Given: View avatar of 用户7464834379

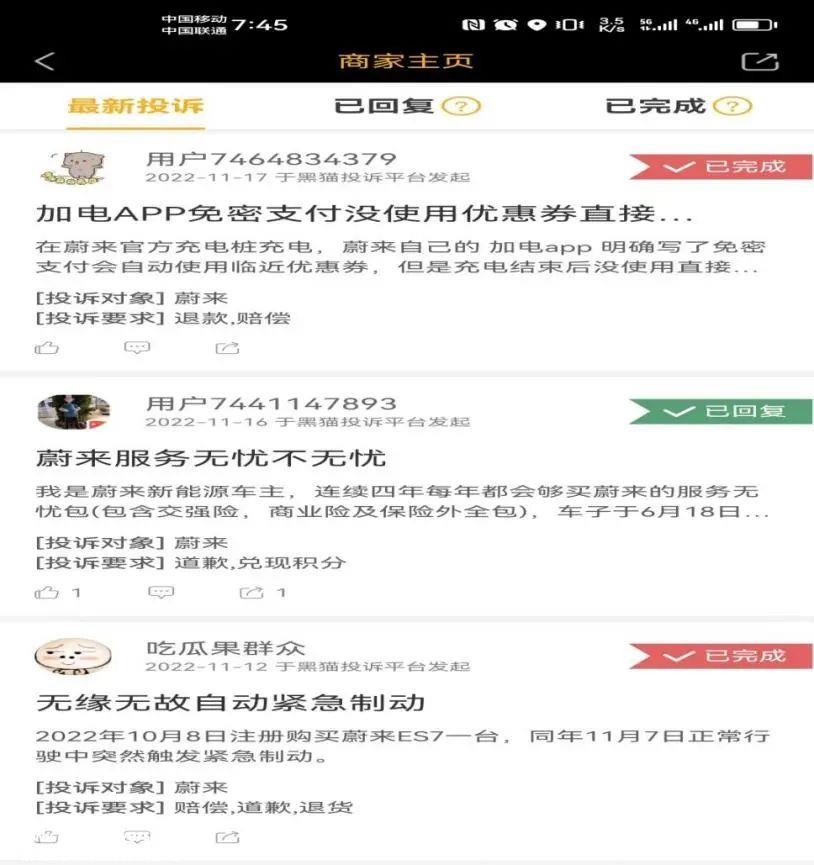Looking at the screenshot, I should pos(74,167).
